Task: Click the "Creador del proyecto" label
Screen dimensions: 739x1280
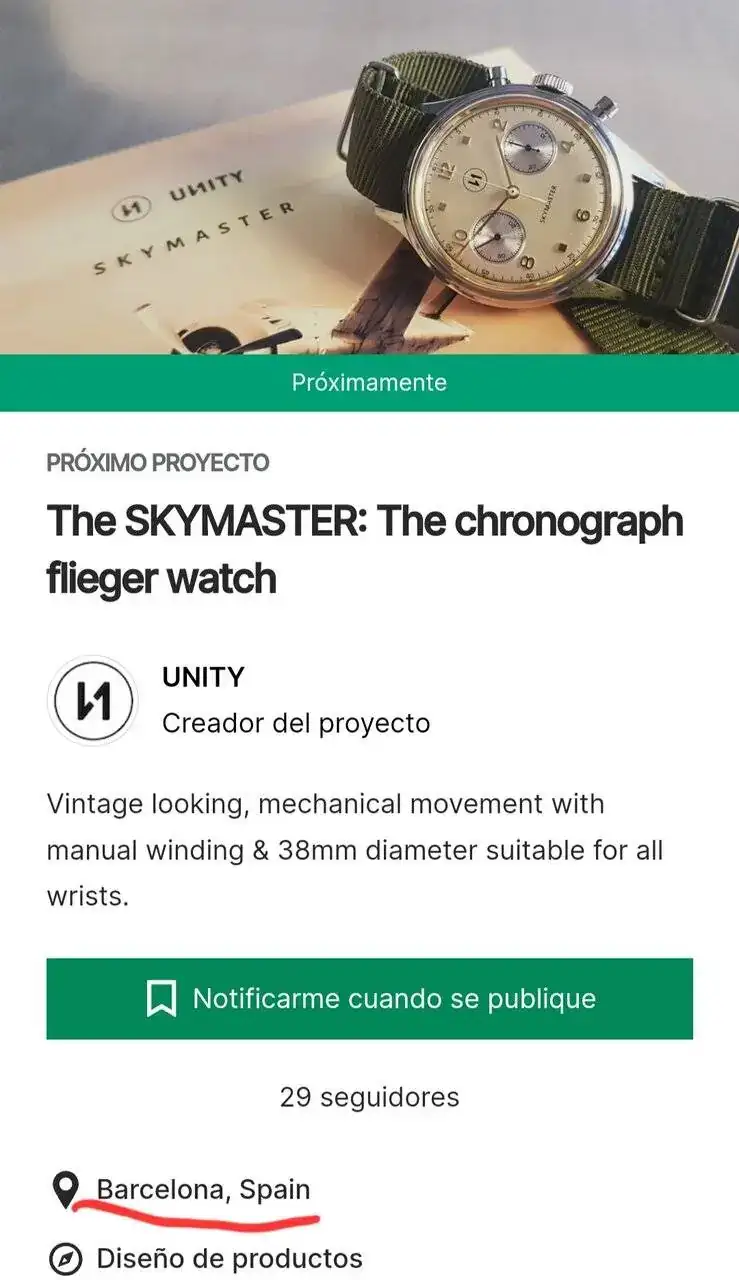Action: click(x=295, y=723)
